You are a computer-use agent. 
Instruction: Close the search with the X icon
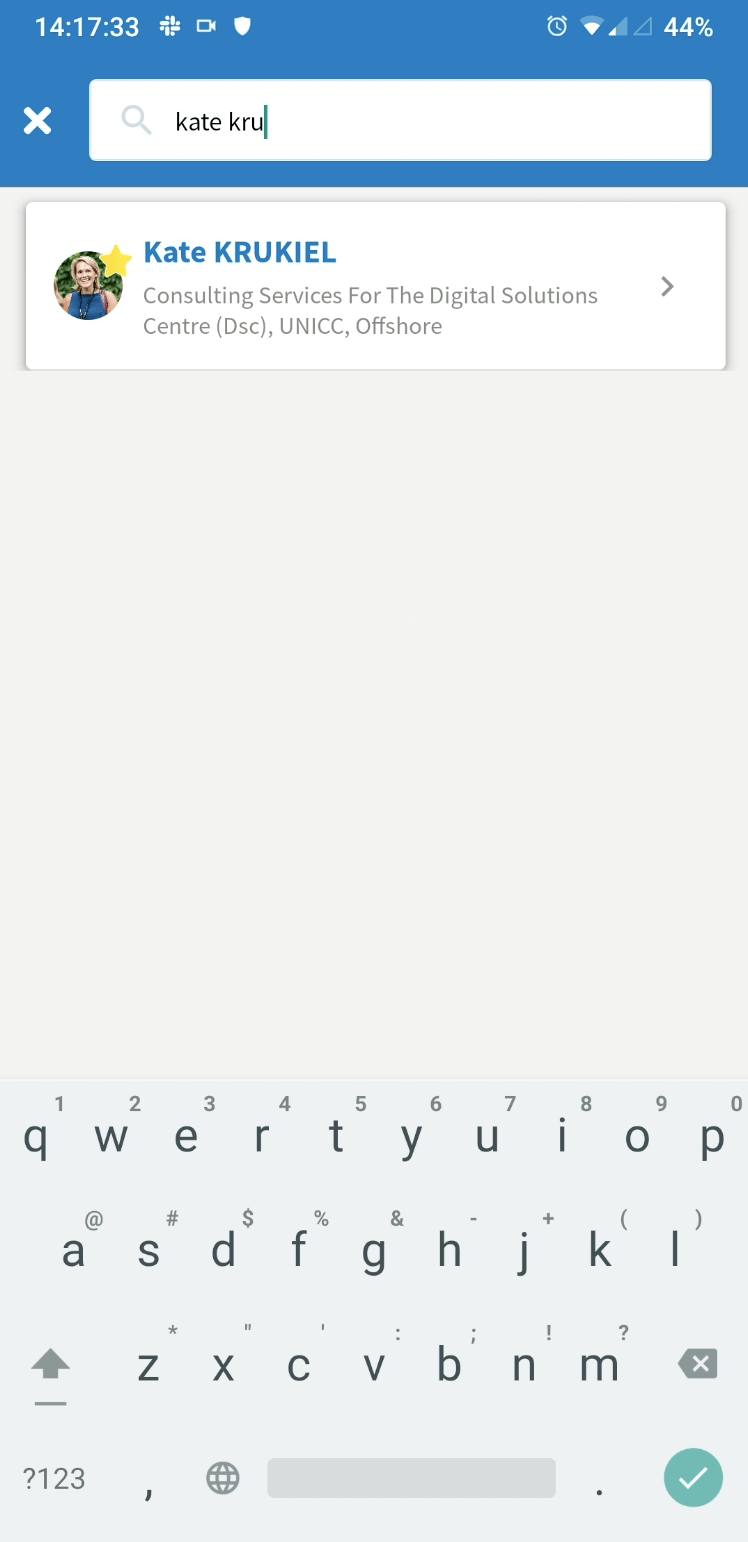click(37, 121)
